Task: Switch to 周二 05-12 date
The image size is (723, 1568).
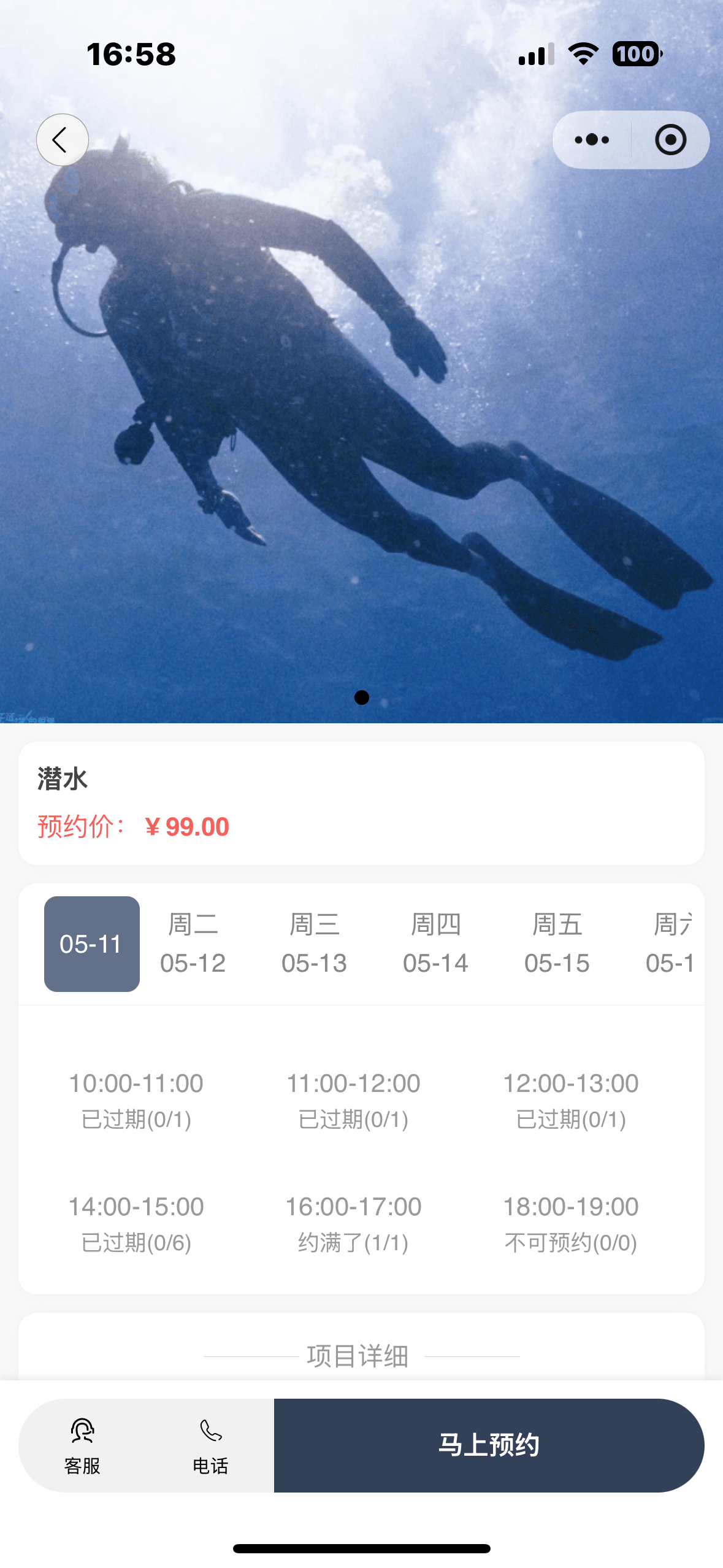Action: 193,943
